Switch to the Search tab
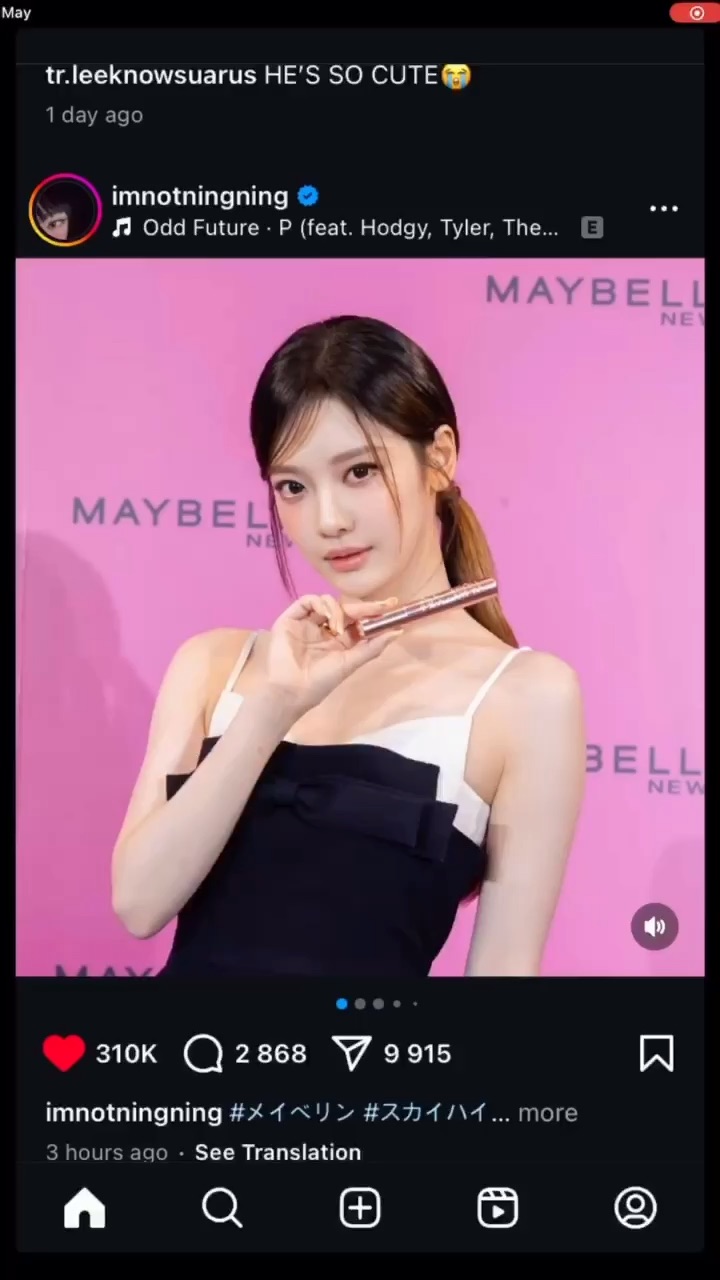The height and width of the screenshot is (1280, 720). [222, 1208]
